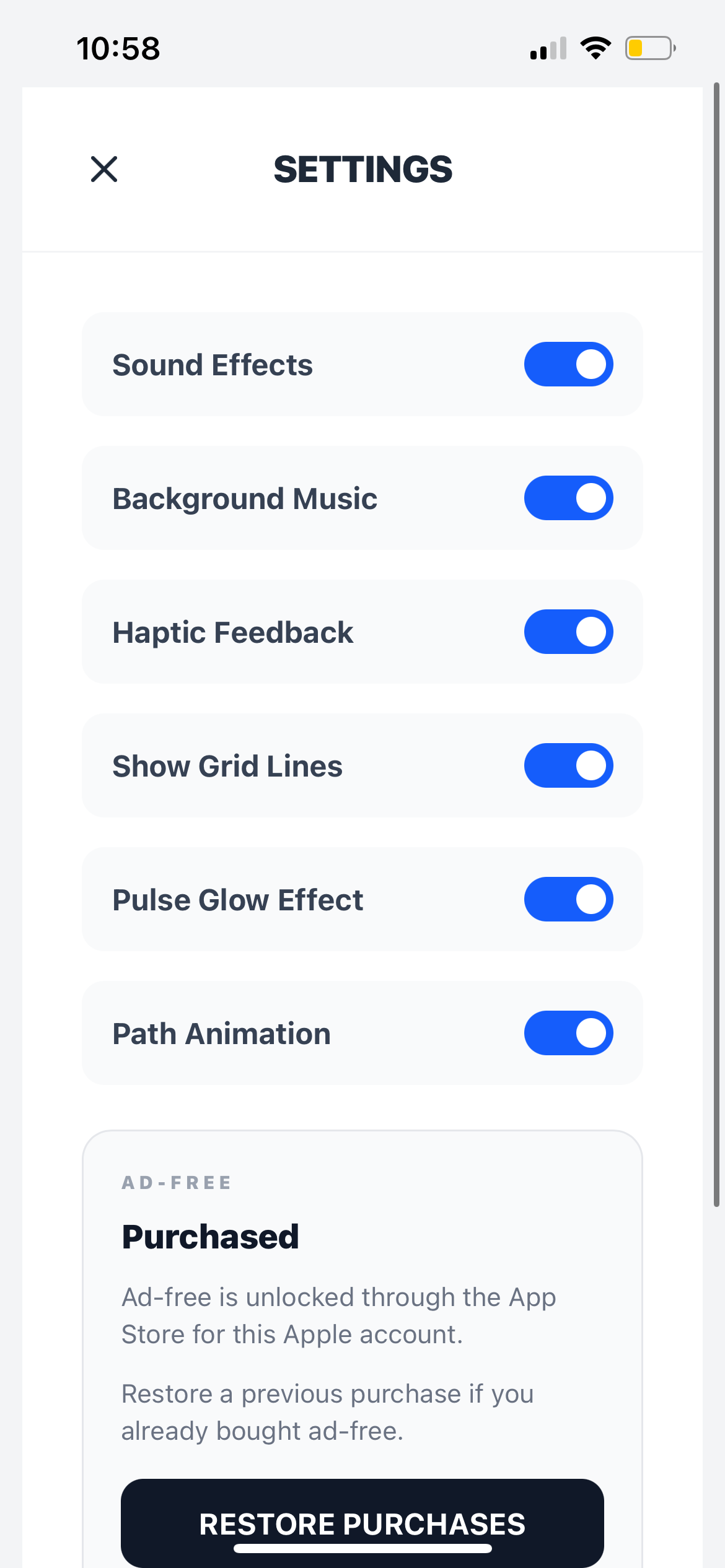The height and width of the screenshot is (1568, 725).
Task: Tap the SETTINGS title text
Action: click(363, 170)
